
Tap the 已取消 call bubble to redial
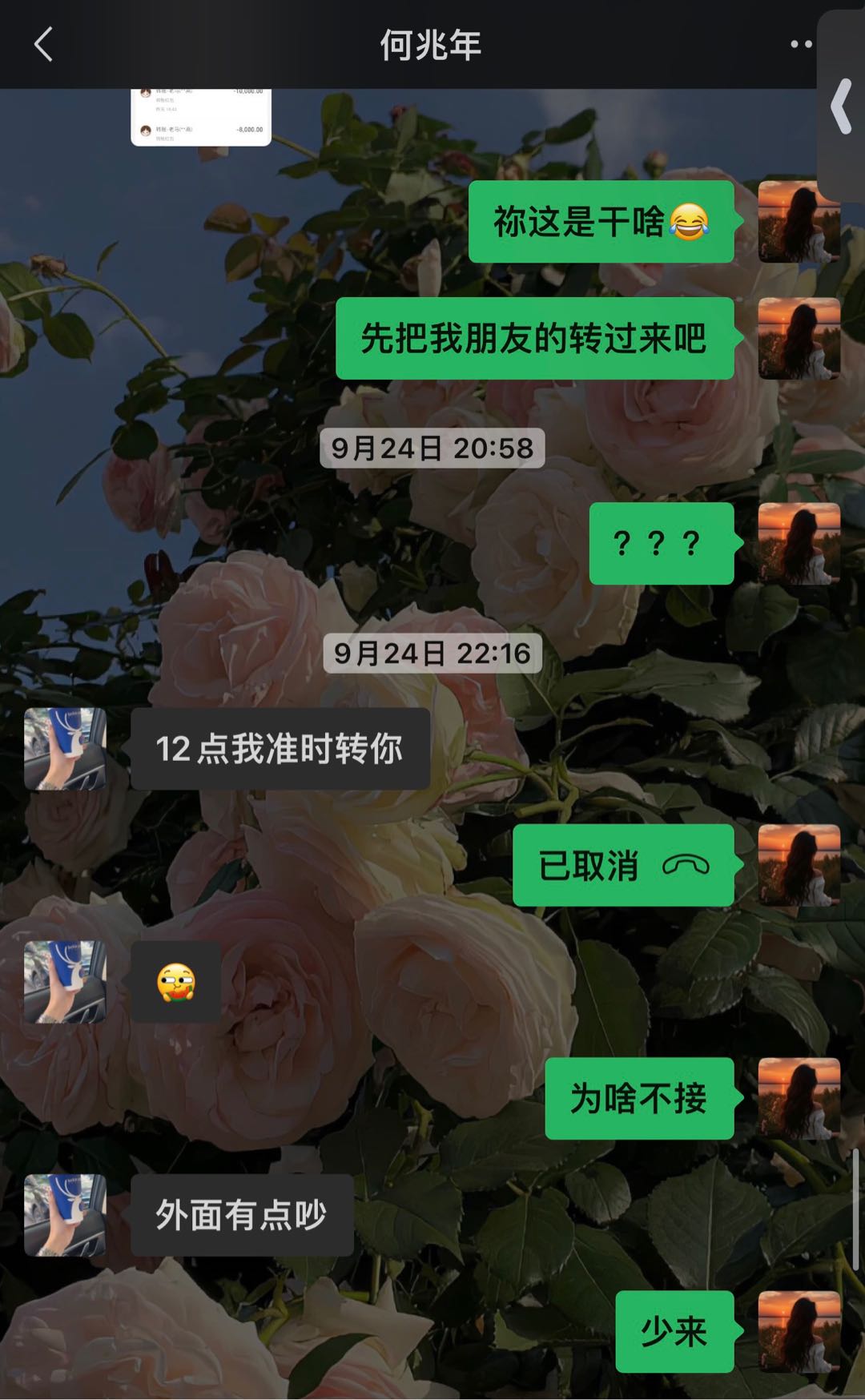click(623, 865)
